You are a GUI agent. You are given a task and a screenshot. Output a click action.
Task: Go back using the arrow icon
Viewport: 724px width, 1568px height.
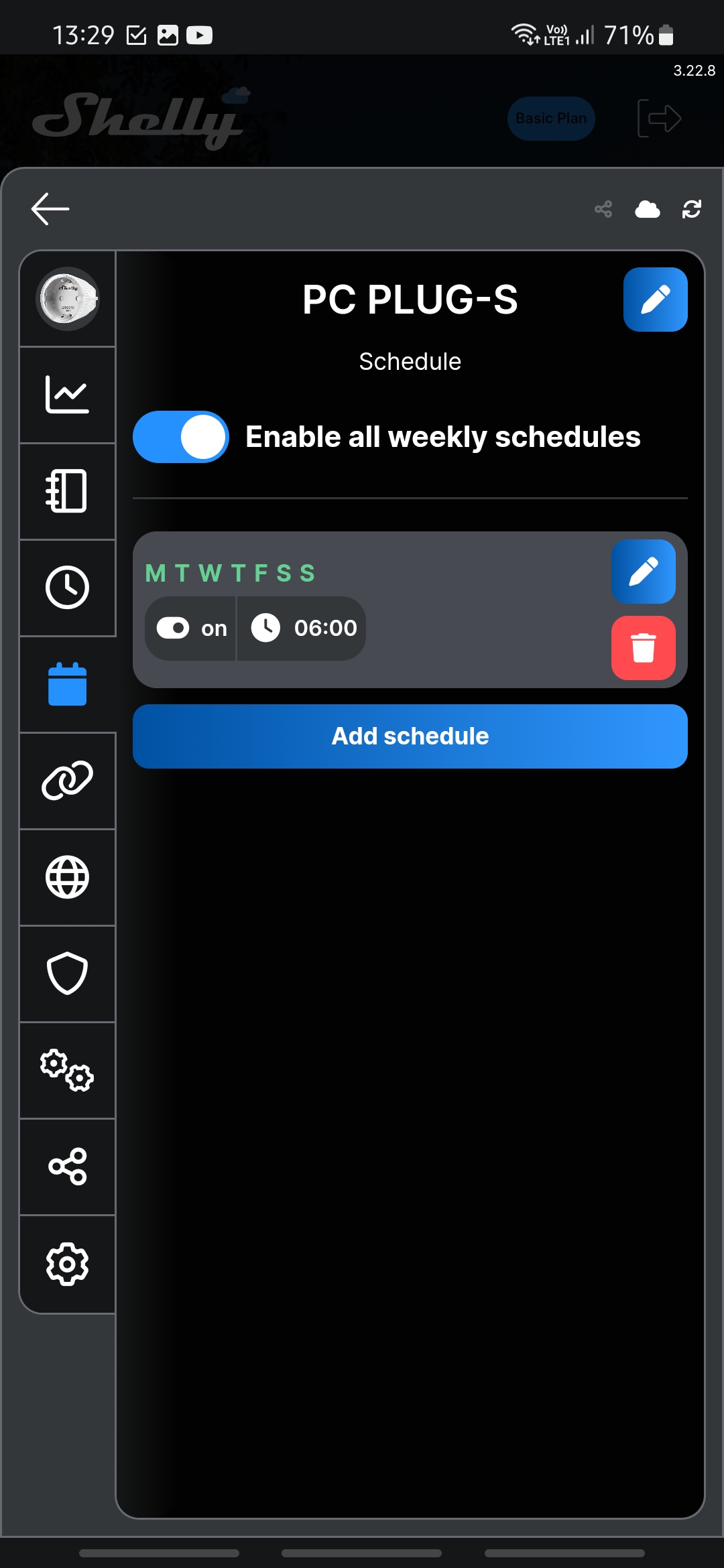pyautogui.click(x=50, y=208)
